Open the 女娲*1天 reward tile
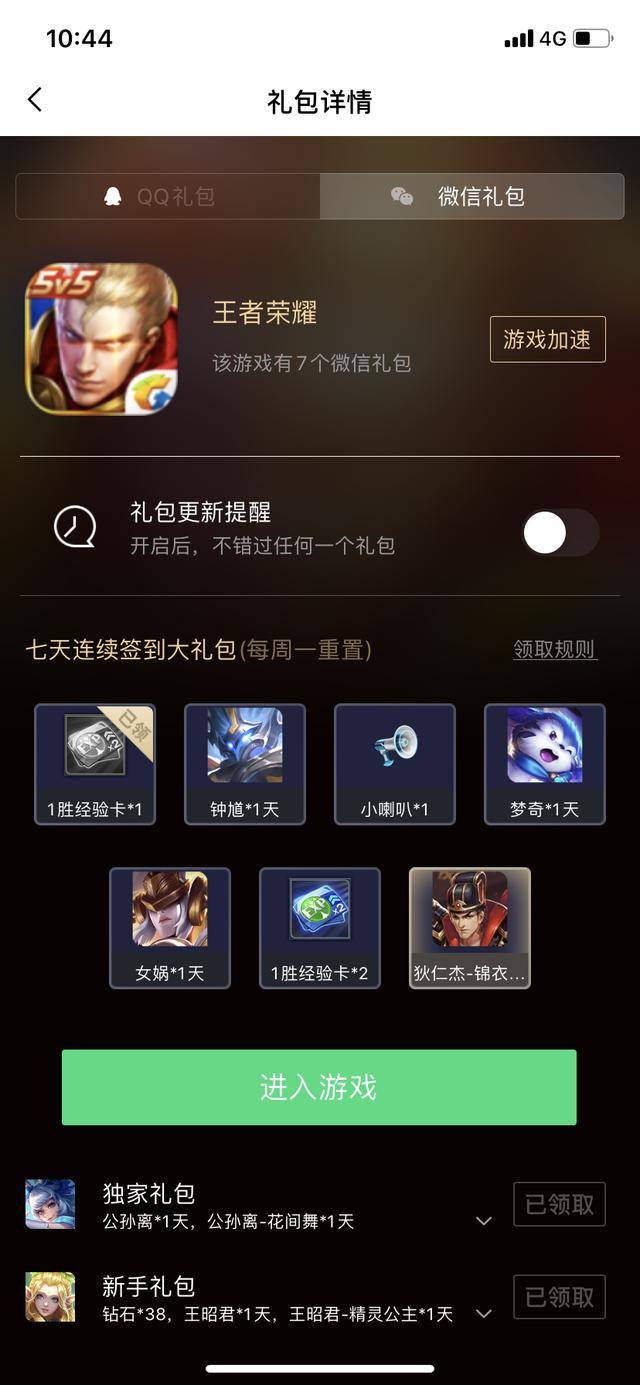Viewport: 640px width, 1385px height. (170, 928)
